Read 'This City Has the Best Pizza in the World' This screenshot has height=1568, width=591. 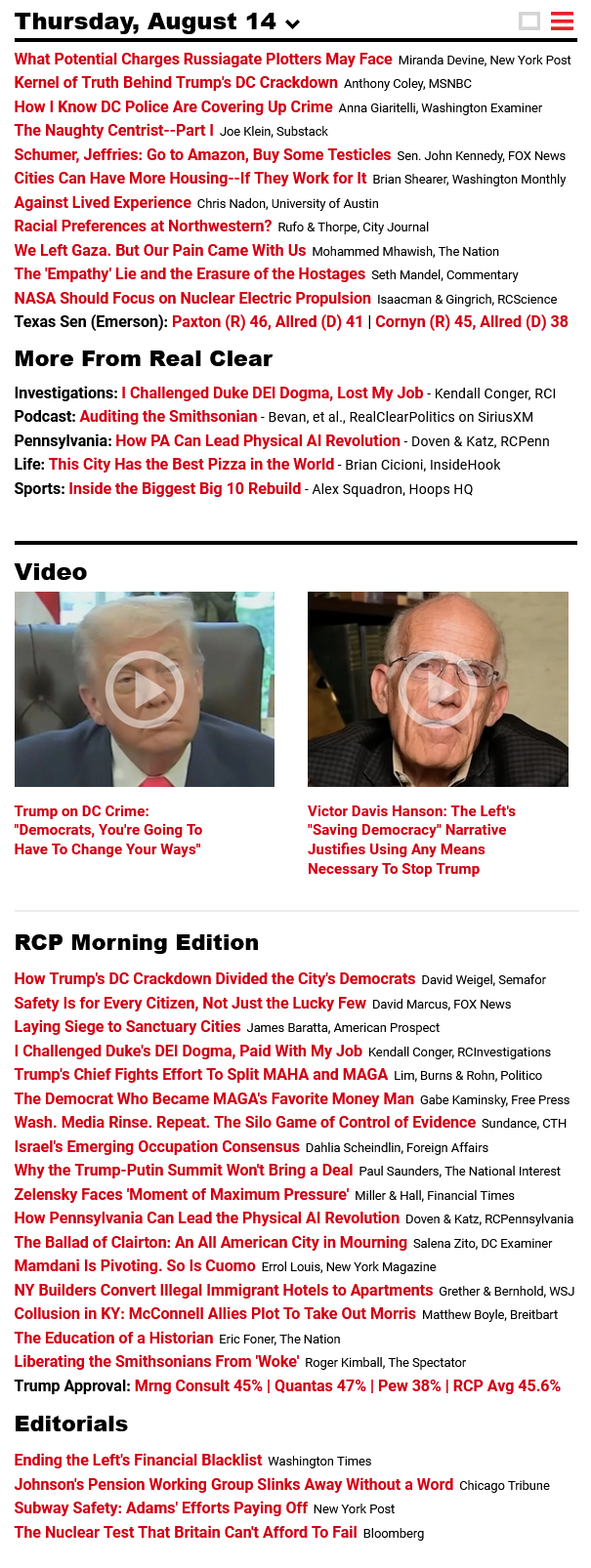tap(191, 465)
